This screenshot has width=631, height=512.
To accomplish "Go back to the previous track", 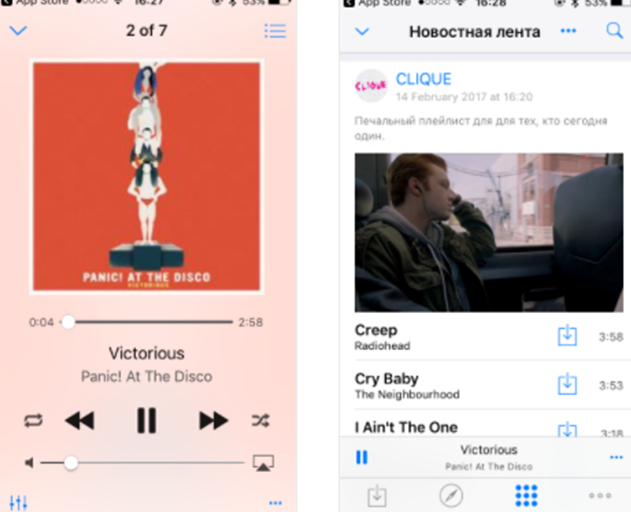I will click(x=79, y=421).
